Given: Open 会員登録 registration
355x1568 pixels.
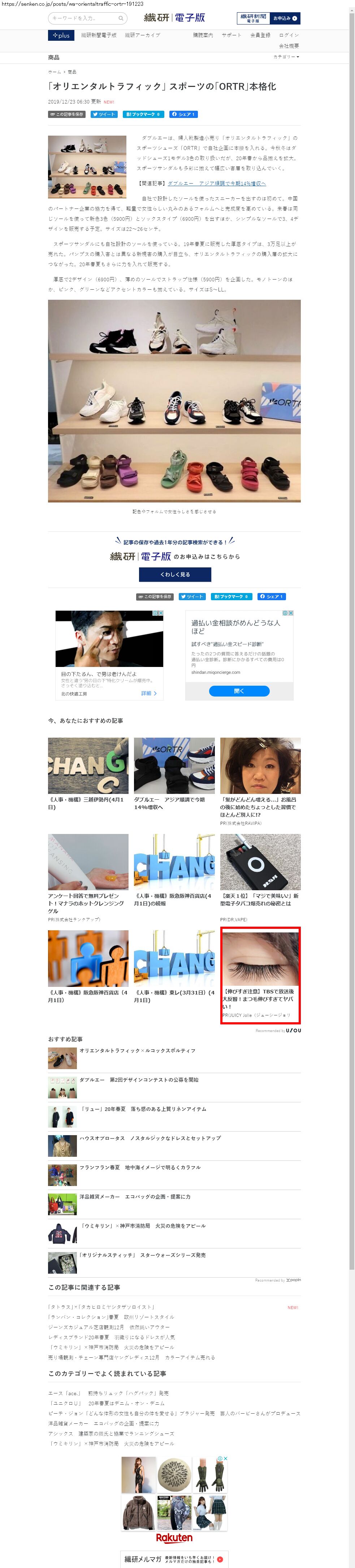Looking at the screenshot, I should [x=260, y=35].
